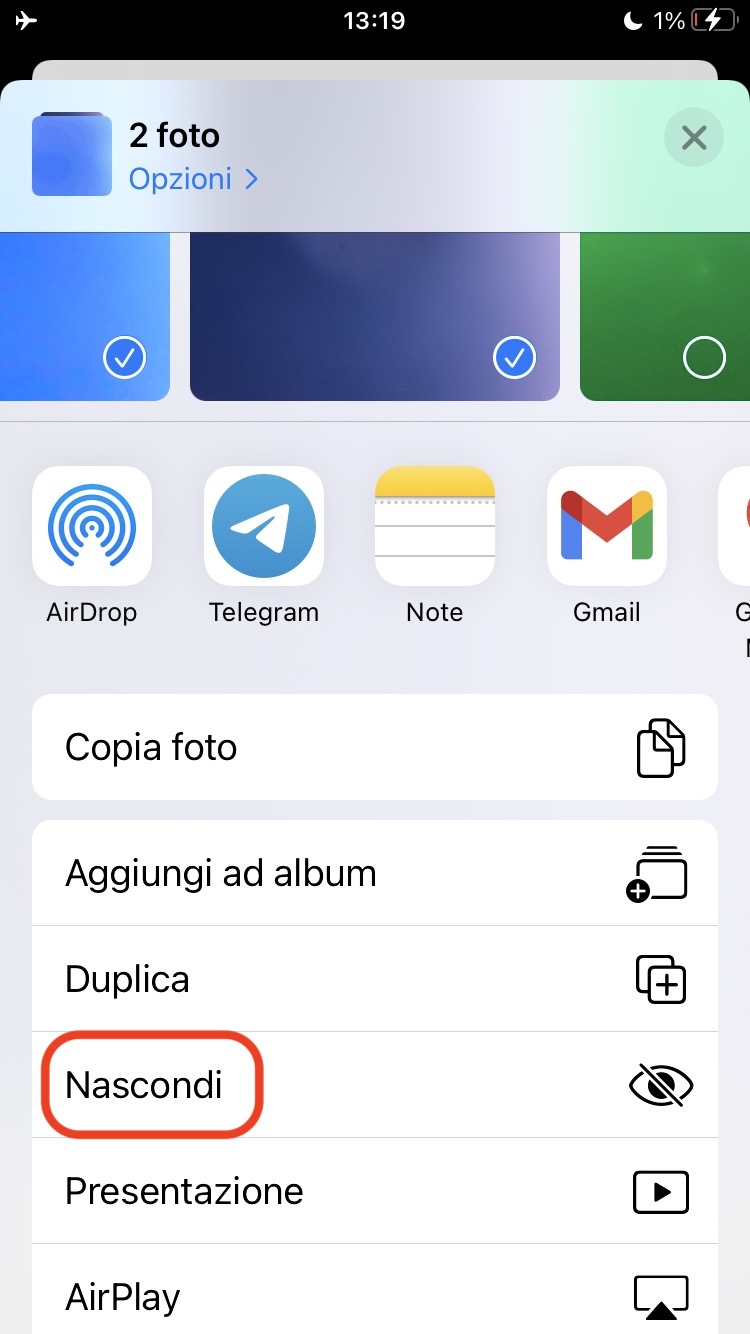Screen dimensions: 750x1334
Task: Choose Aggiungi ad album
Action: [375, 873]
